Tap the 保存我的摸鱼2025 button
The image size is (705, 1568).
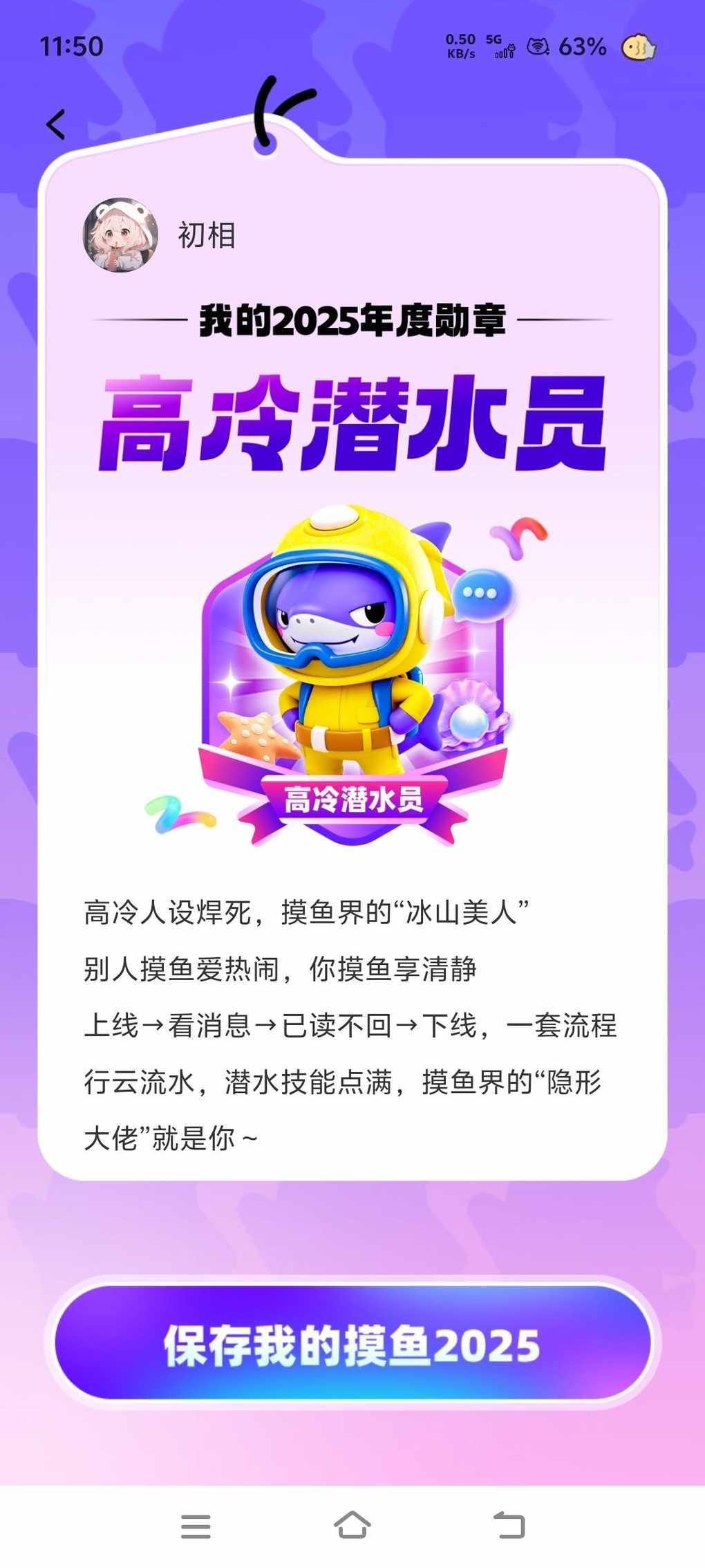click(352, 1345)
